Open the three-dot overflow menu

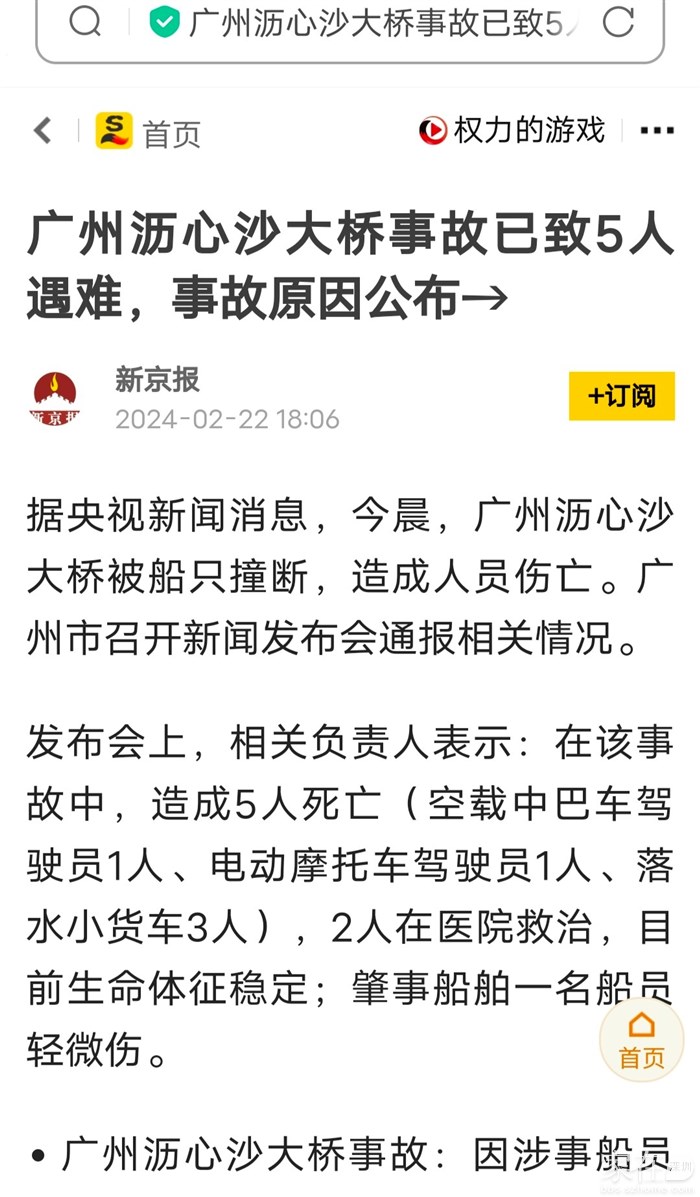[x=657, y=131]
